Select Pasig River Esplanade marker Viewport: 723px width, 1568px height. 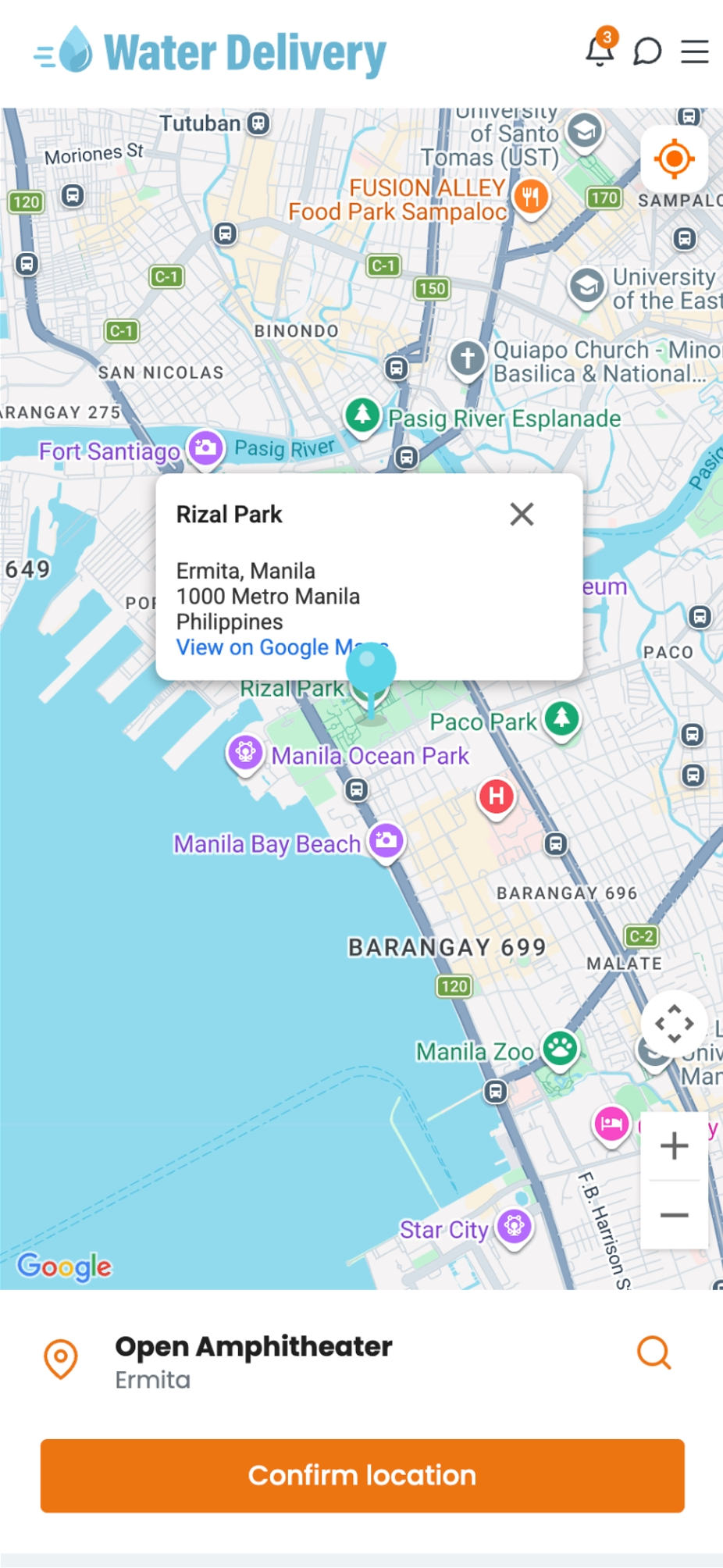click(x=362, y=415)
